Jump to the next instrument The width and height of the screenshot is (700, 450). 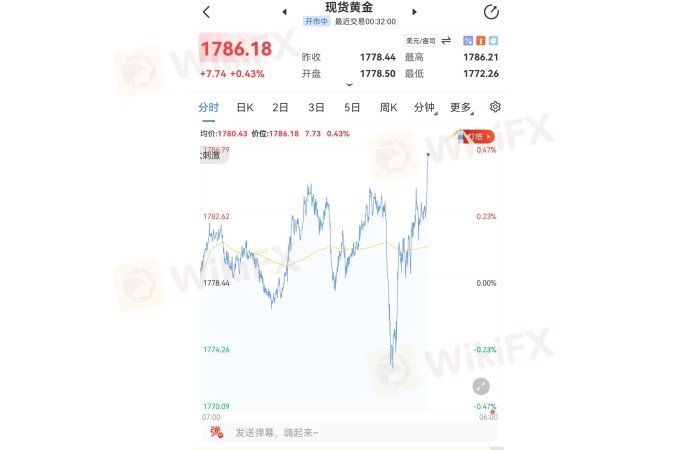coord(416,12)
